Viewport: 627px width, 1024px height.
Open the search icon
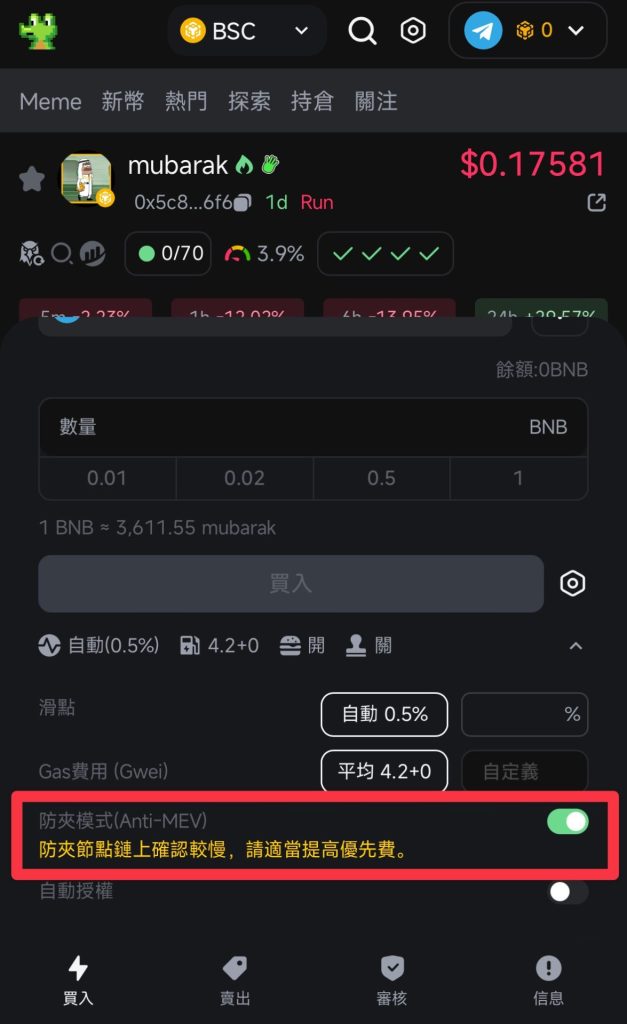pyautogui.click(x=362, y=31)
